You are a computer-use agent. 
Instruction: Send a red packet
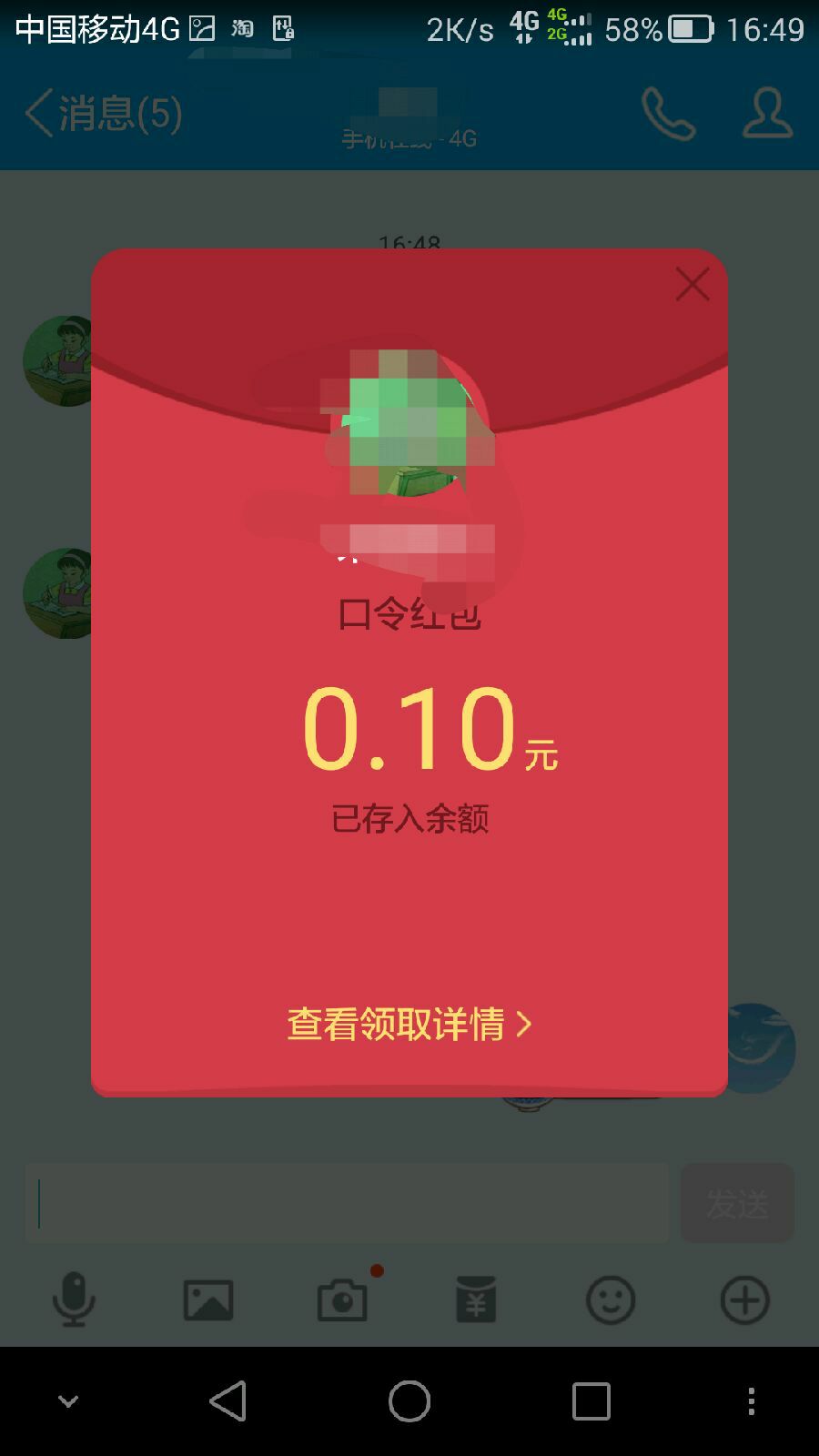[x=476, y=1299]
